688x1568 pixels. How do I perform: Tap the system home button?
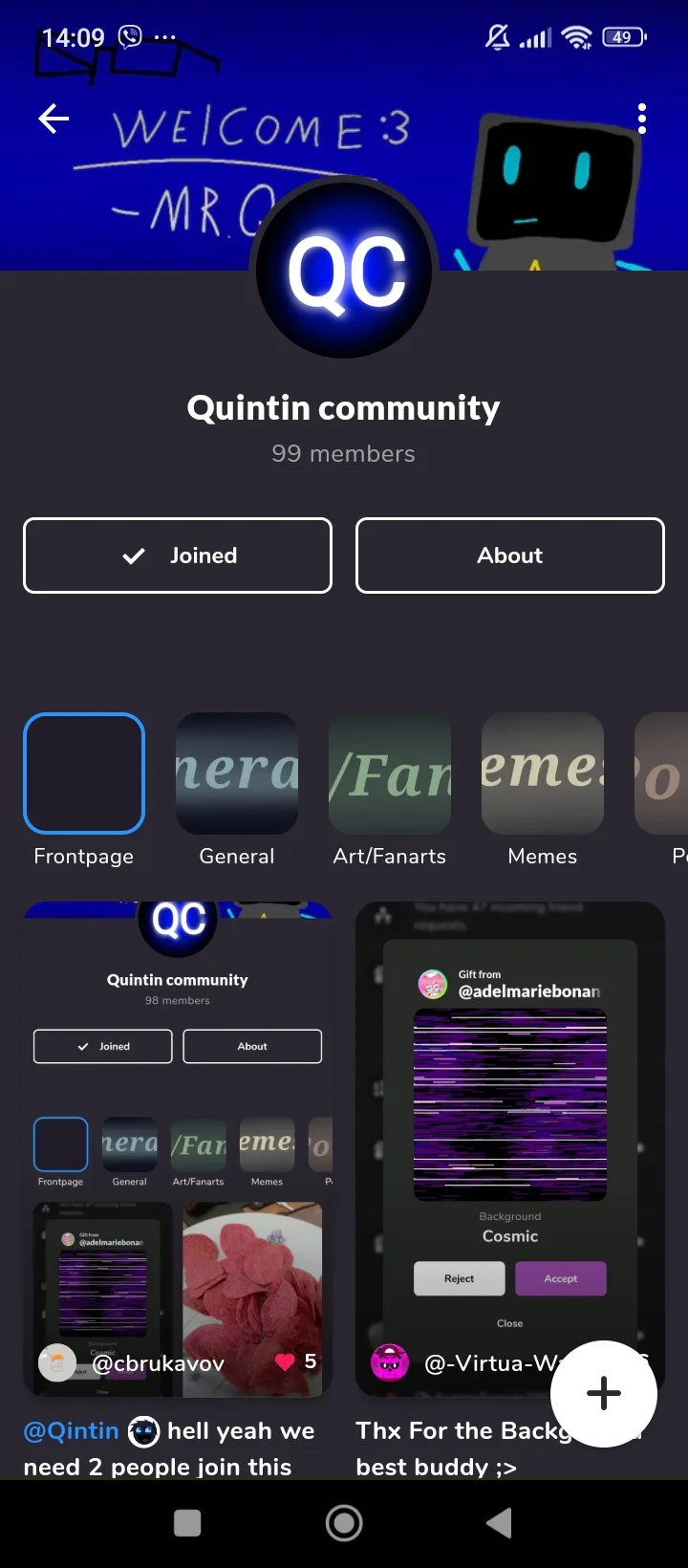pos(344,1523)
